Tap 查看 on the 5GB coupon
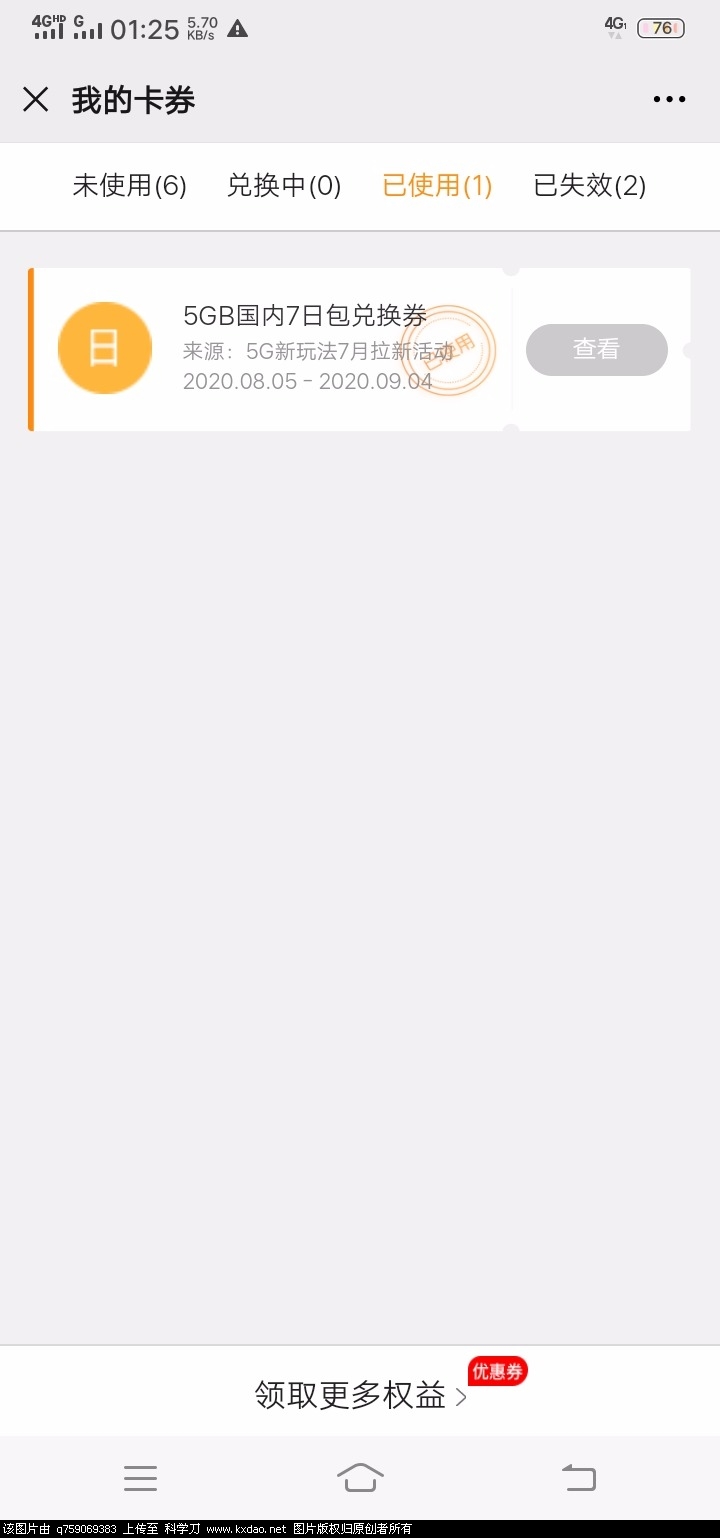Screen dimensions: 720x1538 [x=596, y=349]
